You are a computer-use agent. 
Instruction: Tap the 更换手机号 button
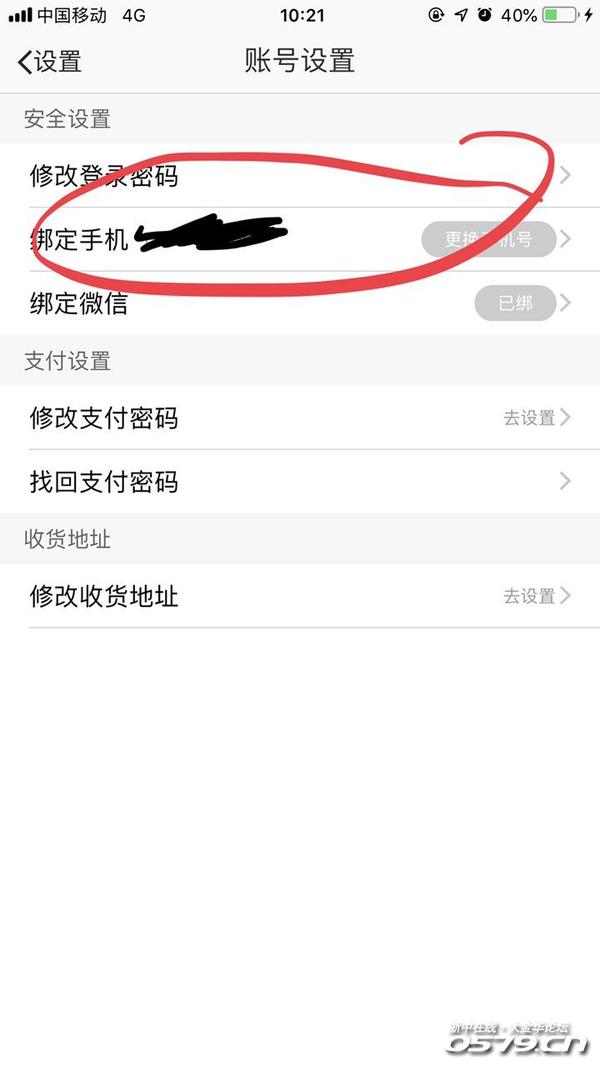488,240
